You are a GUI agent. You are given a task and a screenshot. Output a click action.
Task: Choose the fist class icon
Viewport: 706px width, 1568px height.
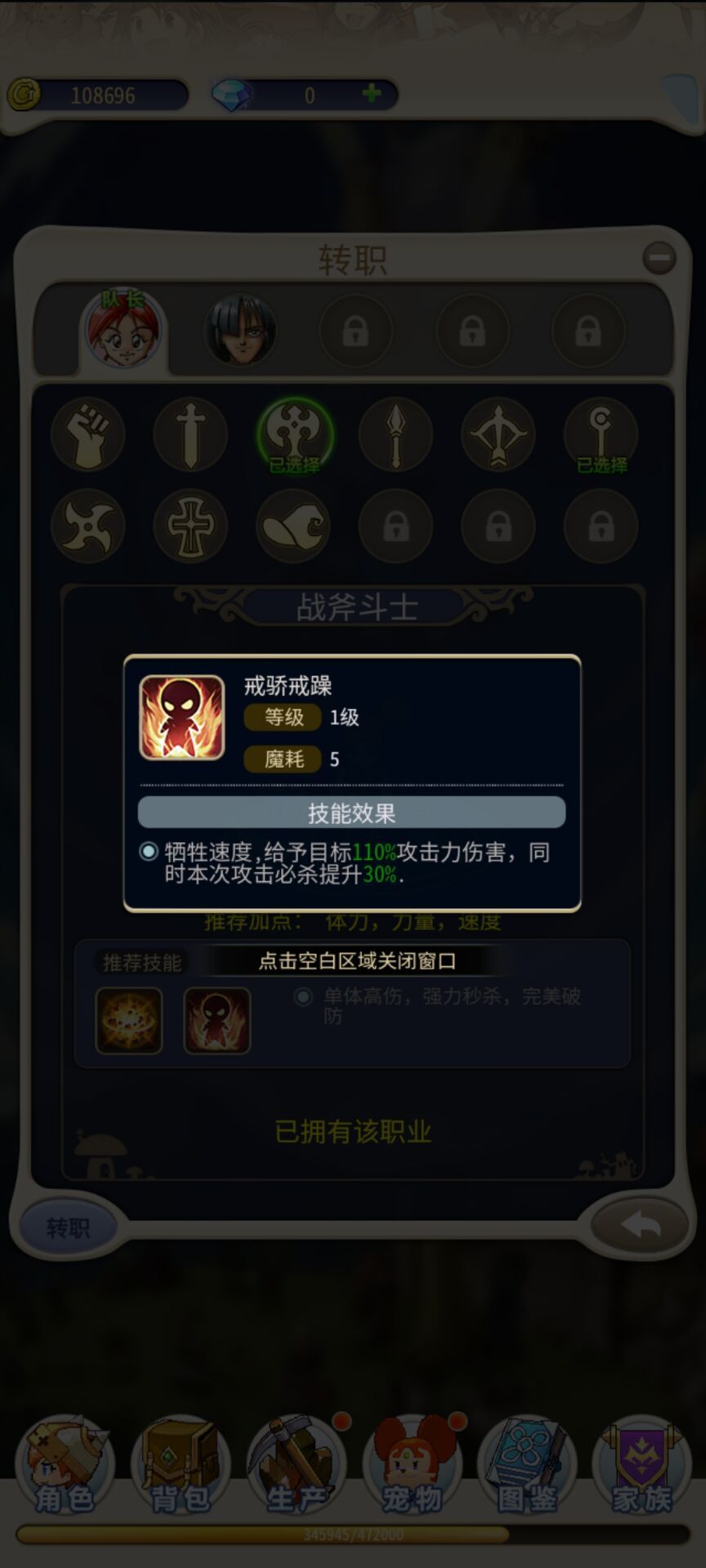tap(88, 434)
